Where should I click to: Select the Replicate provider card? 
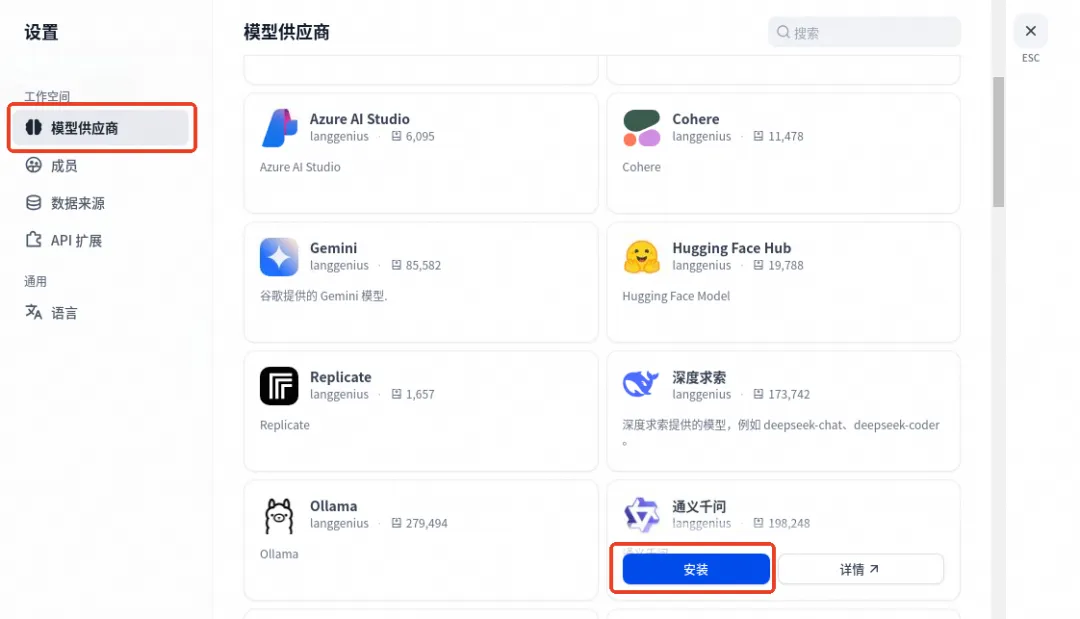[420, 410]
